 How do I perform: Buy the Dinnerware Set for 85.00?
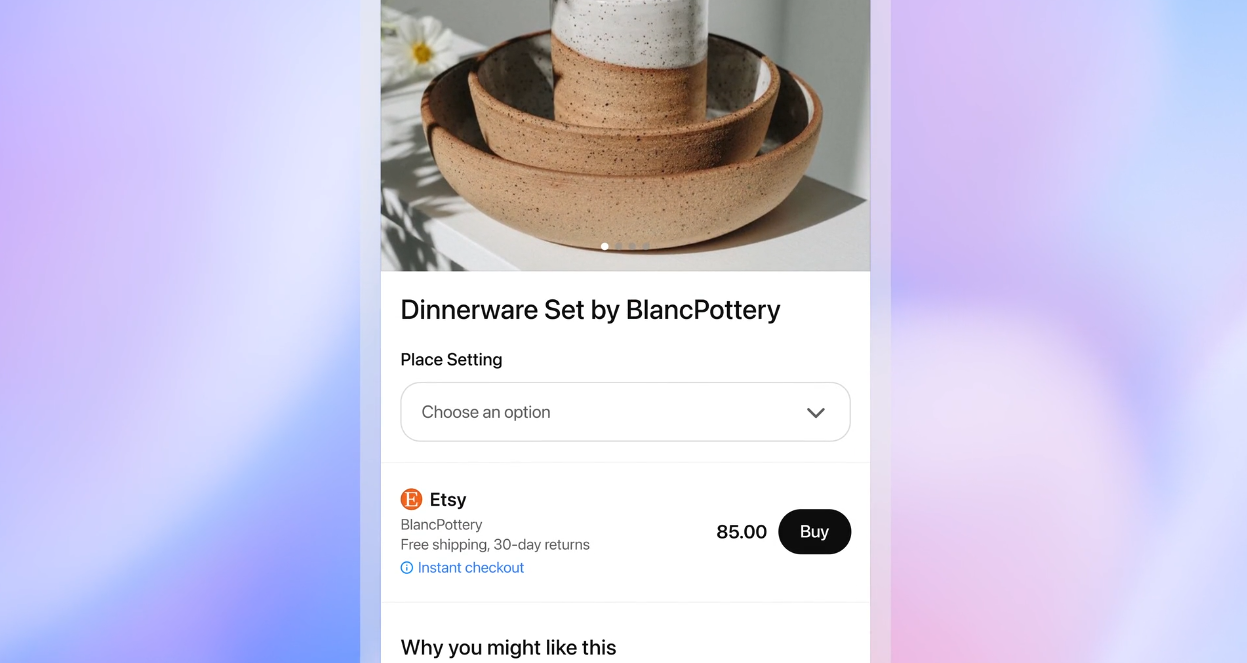tap(814, 532)
